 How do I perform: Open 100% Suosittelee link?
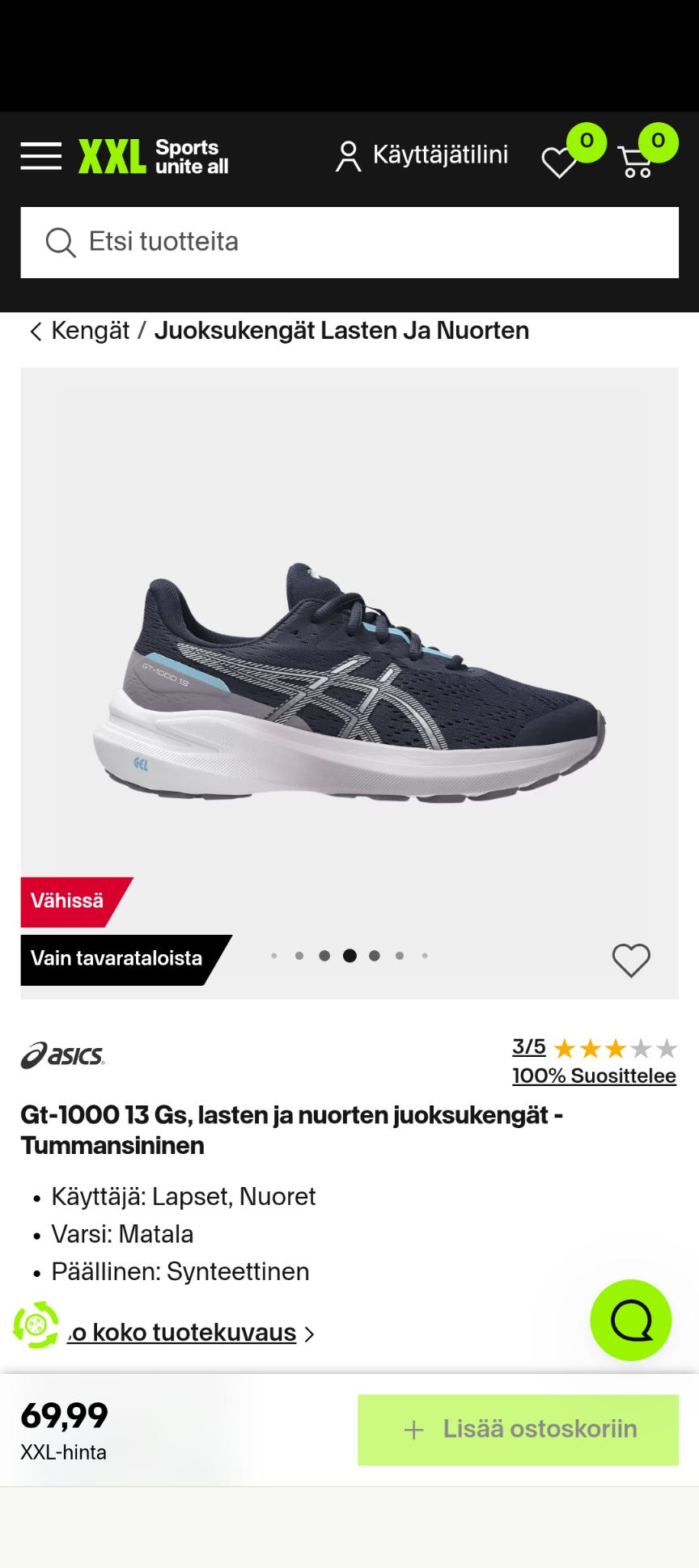pyautogui.click(x=594, y=1076)
